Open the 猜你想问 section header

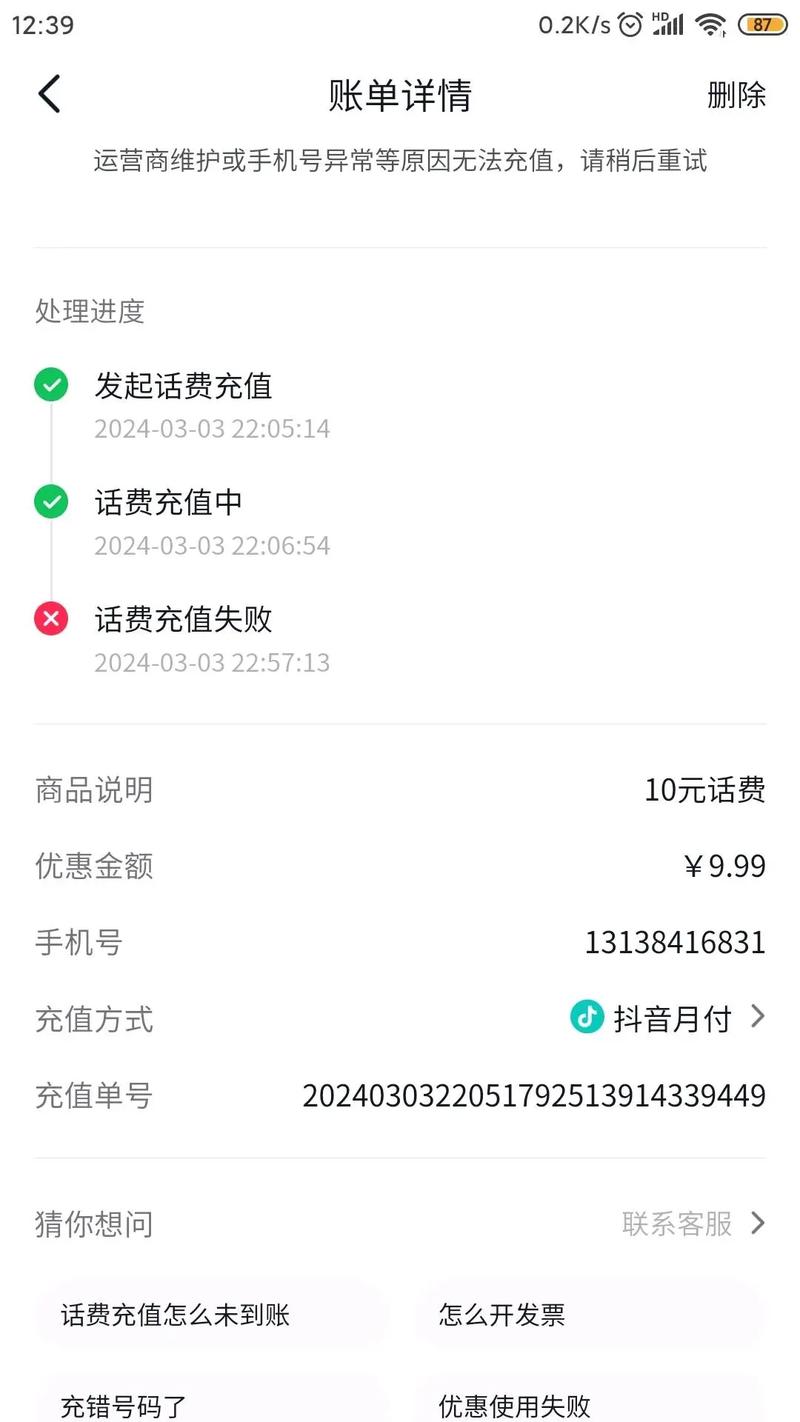coord(92,1224)
